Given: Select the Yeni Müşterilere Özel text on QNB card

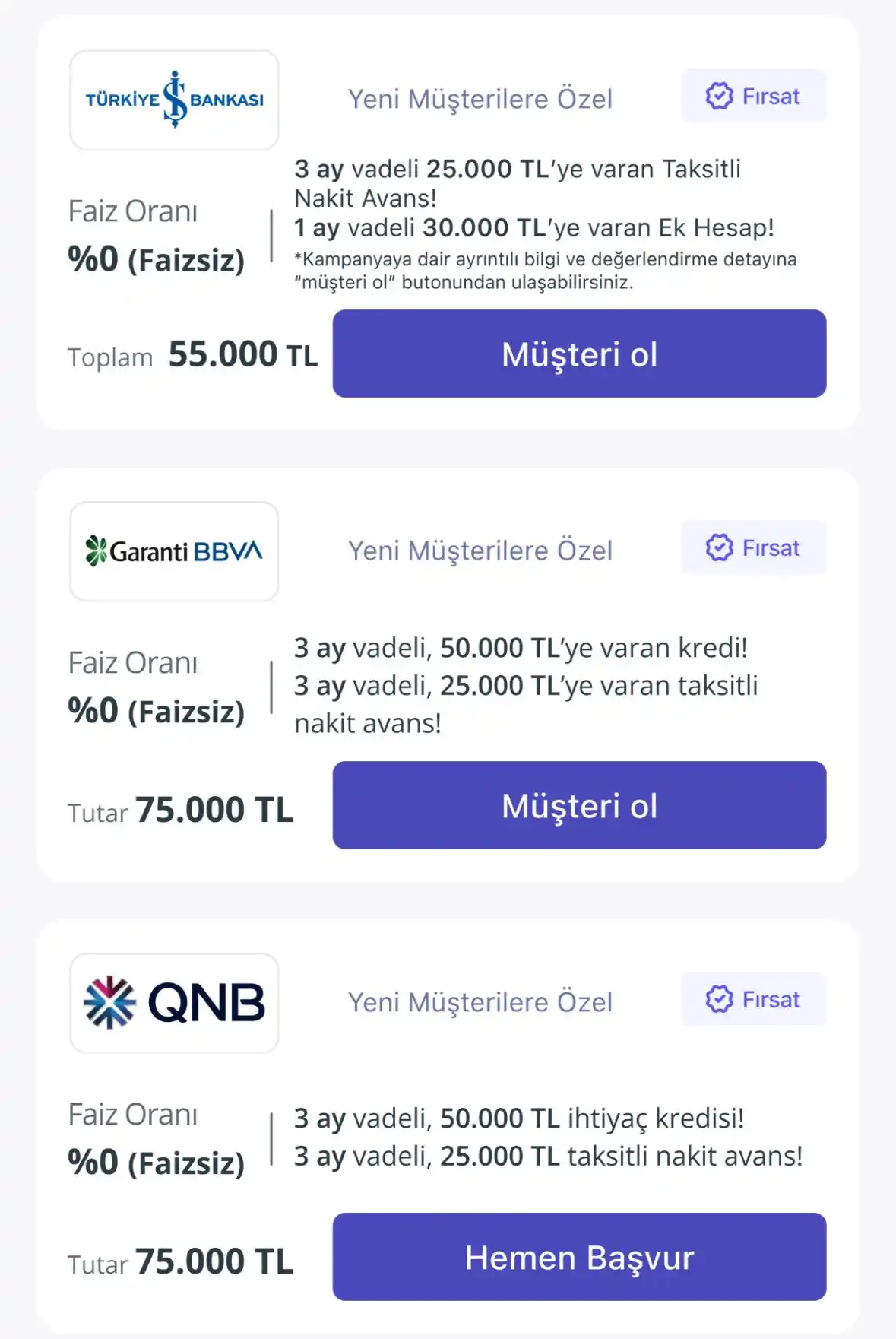Looking at the screenshot, I should tap(481, 1001).
